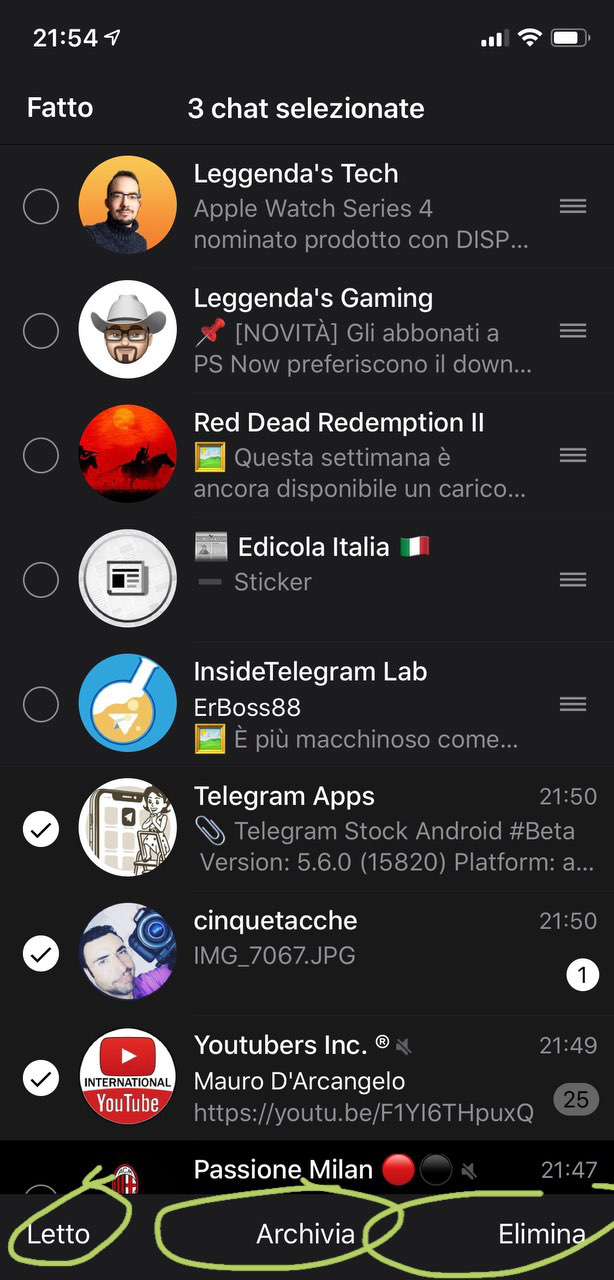
Task: Mark selected chats as Letto
Action: (x=59, y=1234)
